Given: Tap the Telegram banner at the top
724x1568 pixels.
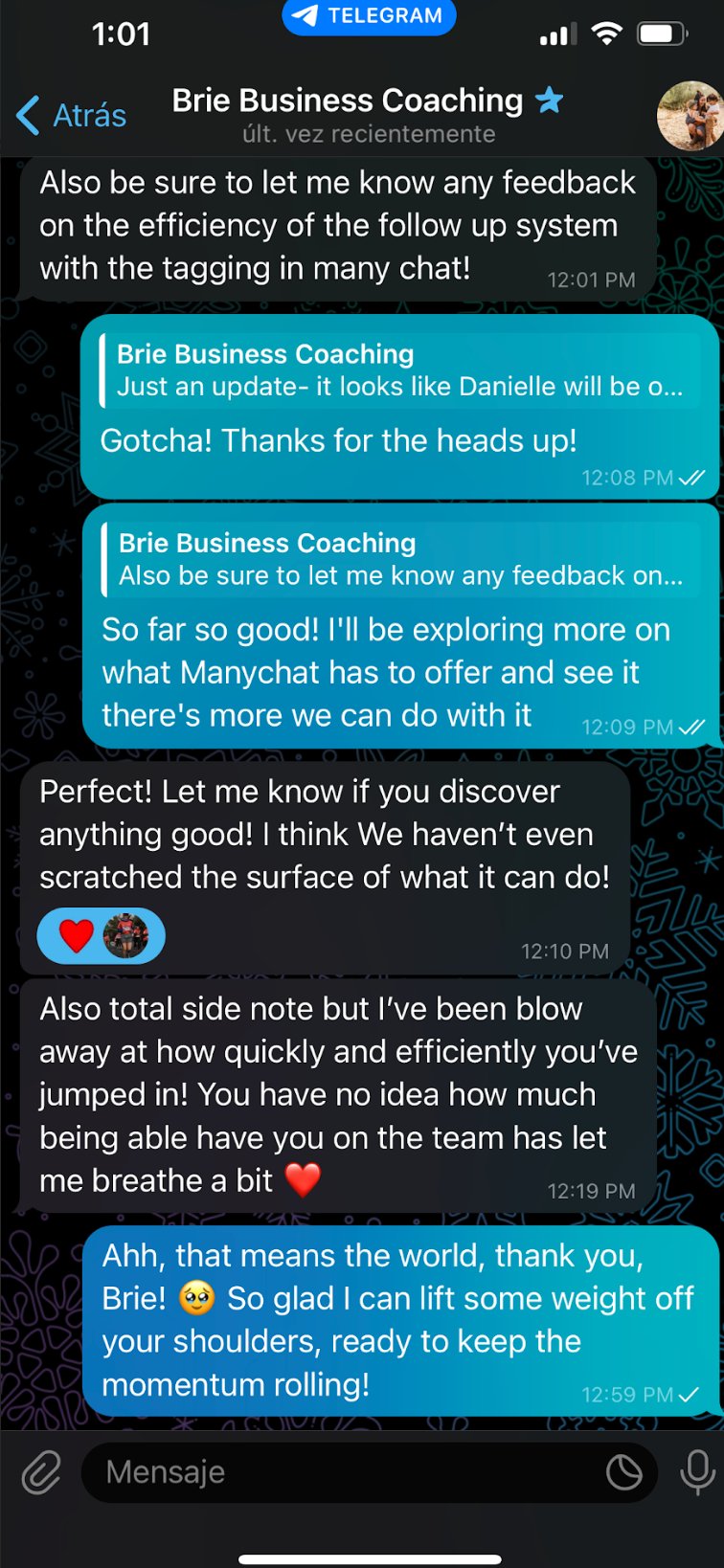Looking at the screenshot, I should (x=369, y=17).
